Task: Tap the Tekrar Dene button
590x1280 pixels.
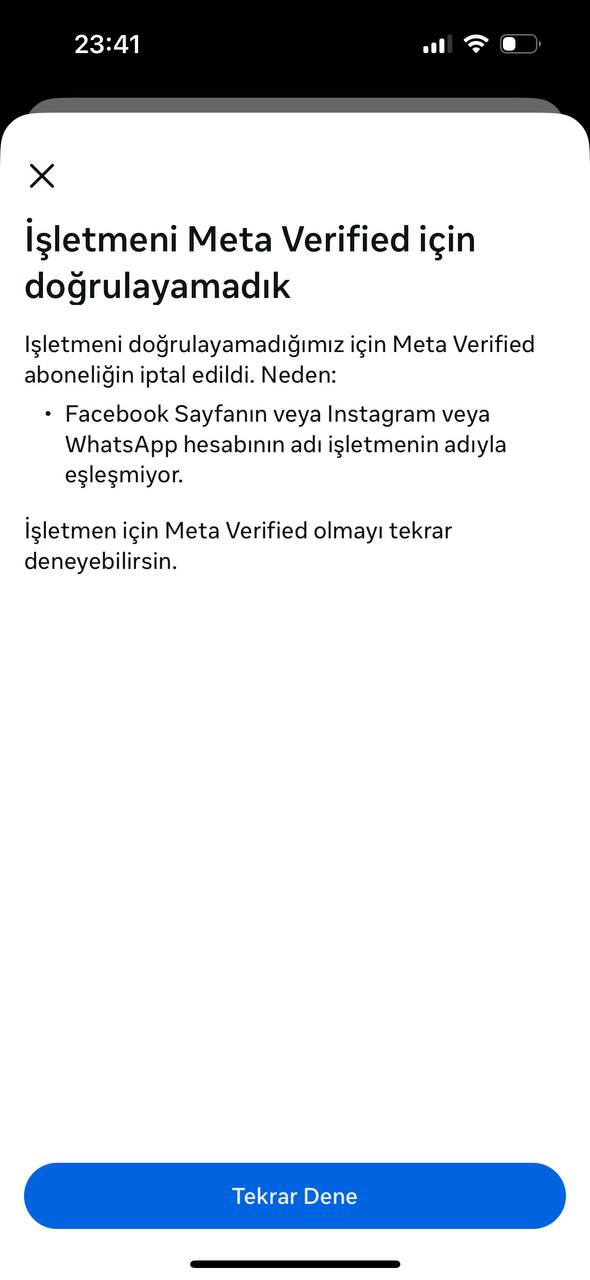Action: click(x=295, y=1196)
